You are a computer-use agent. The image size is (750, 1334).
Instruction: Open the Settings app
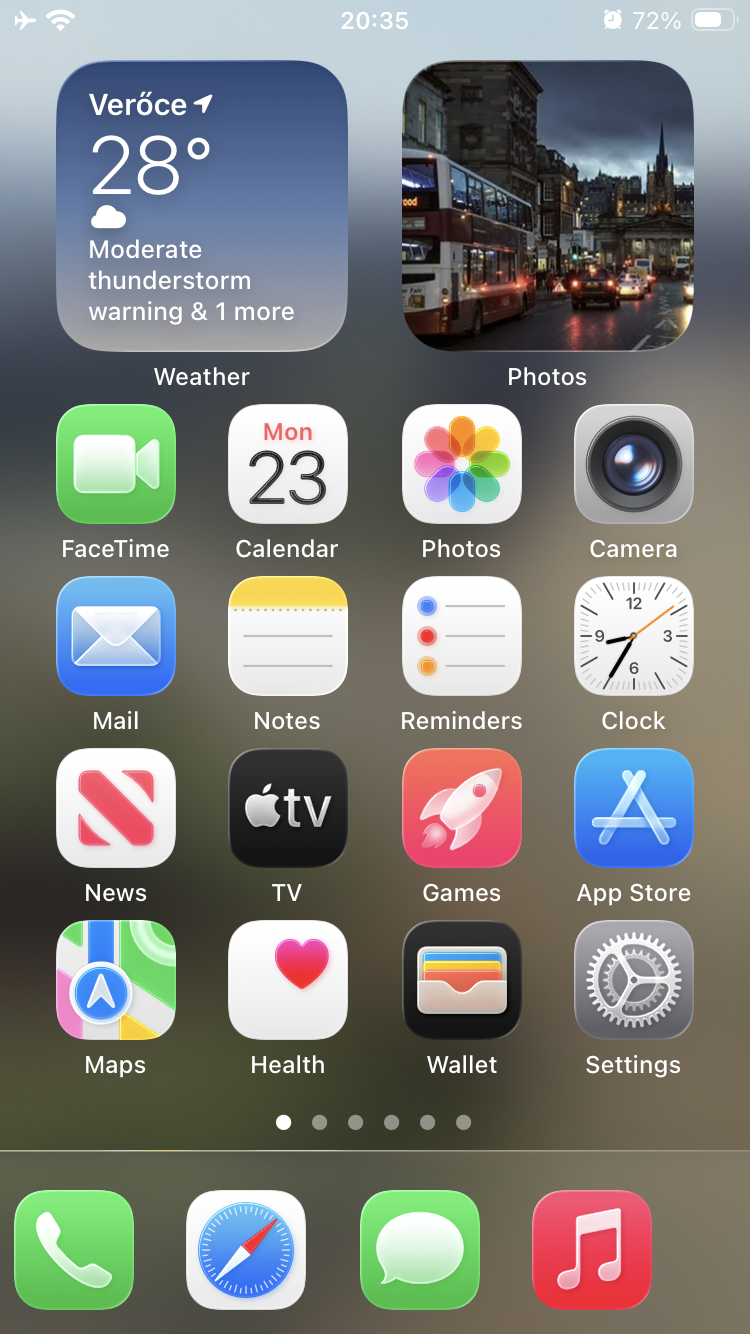point(633,980)
